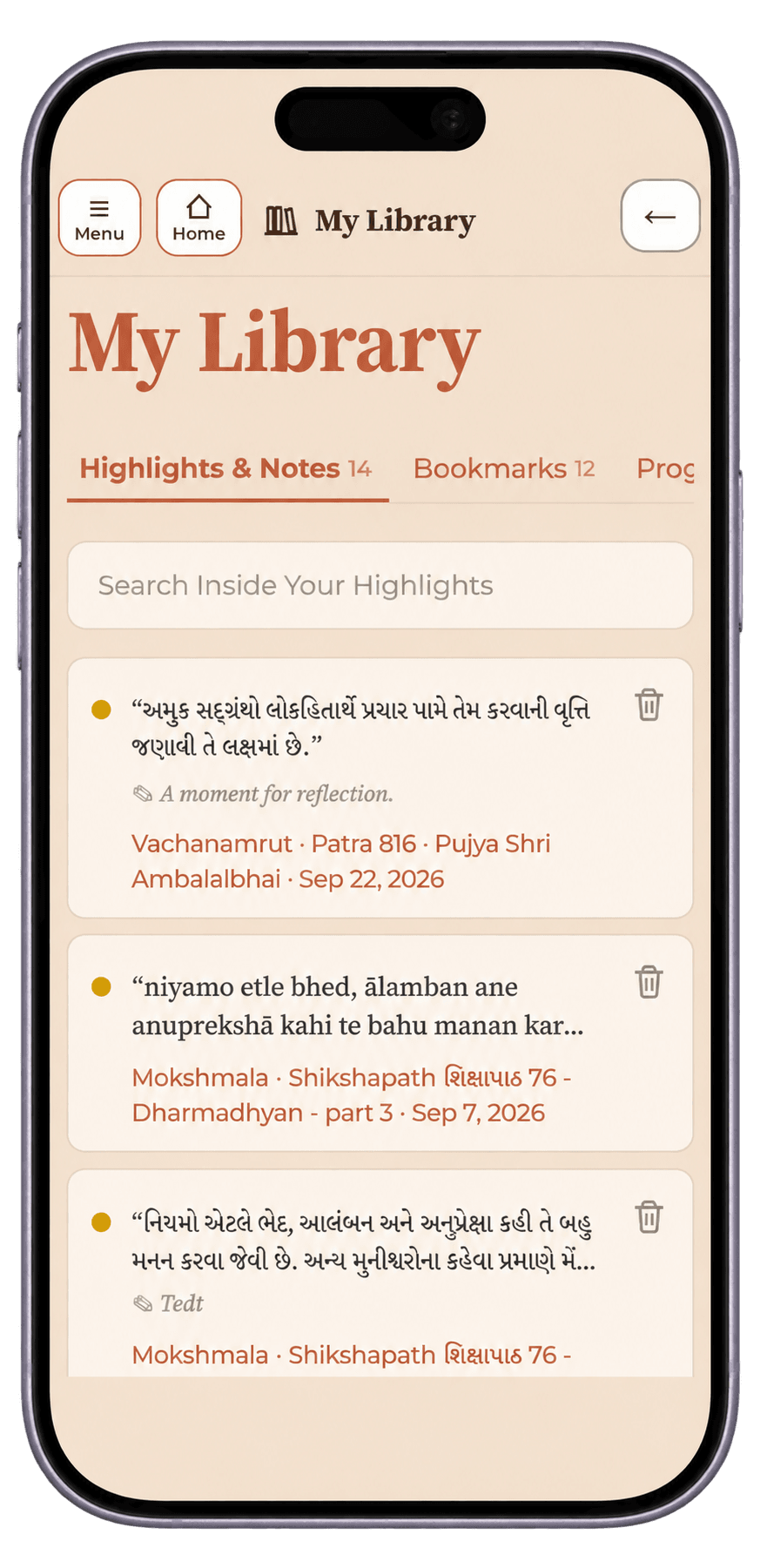The width and height of the screenshot is (760, 1568).
Task: Open the "niyamo etle bhed" Mokshmala highlight card
Action: 380,1043
